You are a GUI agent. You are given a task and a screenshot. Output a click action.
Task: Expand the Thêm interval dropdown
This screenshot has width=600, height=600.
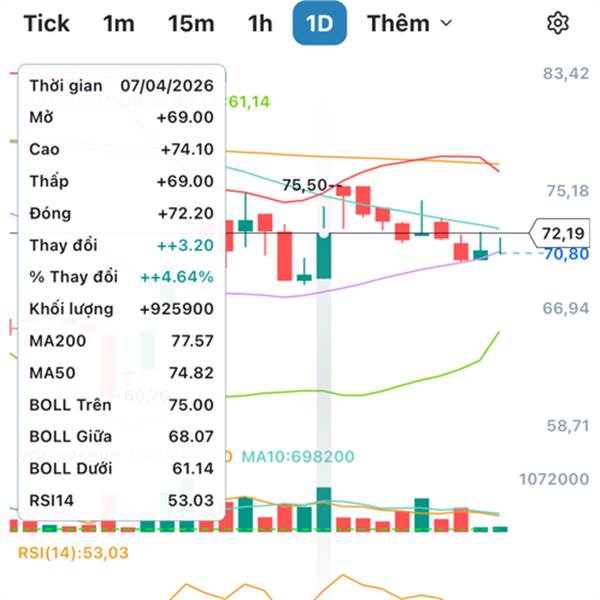[x=409, y=24]
